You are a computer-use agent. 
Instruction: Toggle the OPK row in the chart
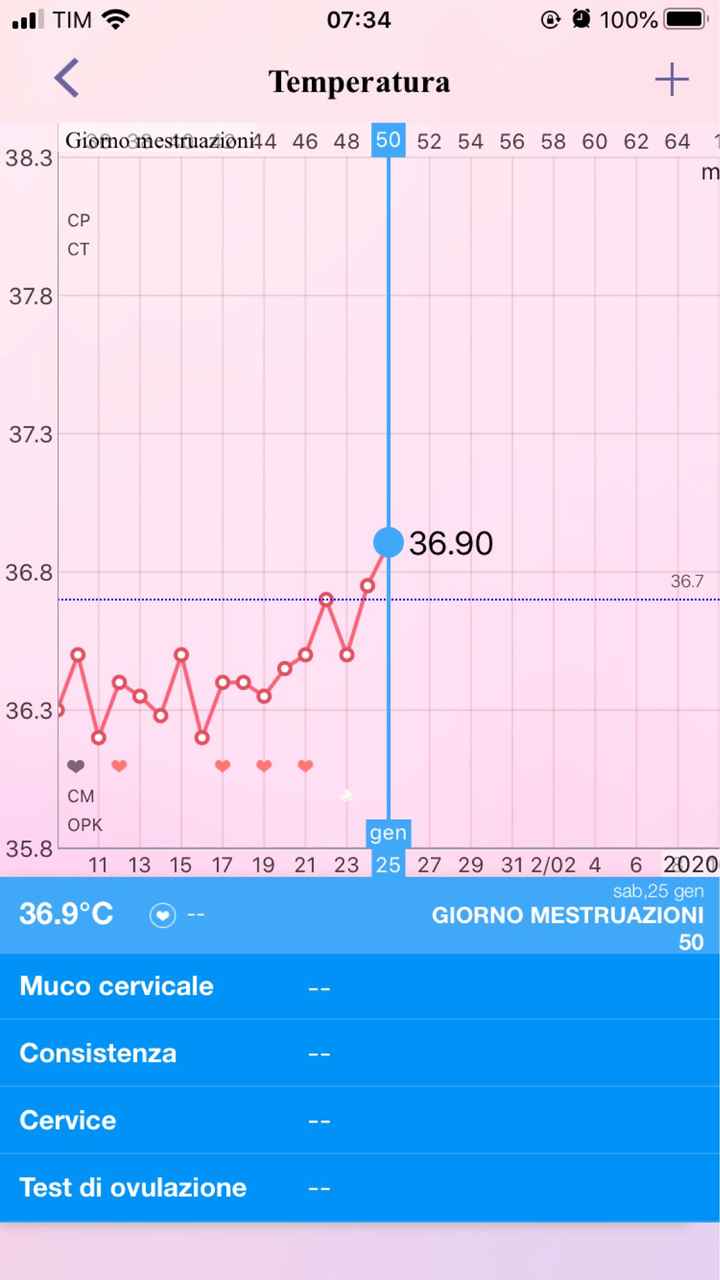pos(84,824)
